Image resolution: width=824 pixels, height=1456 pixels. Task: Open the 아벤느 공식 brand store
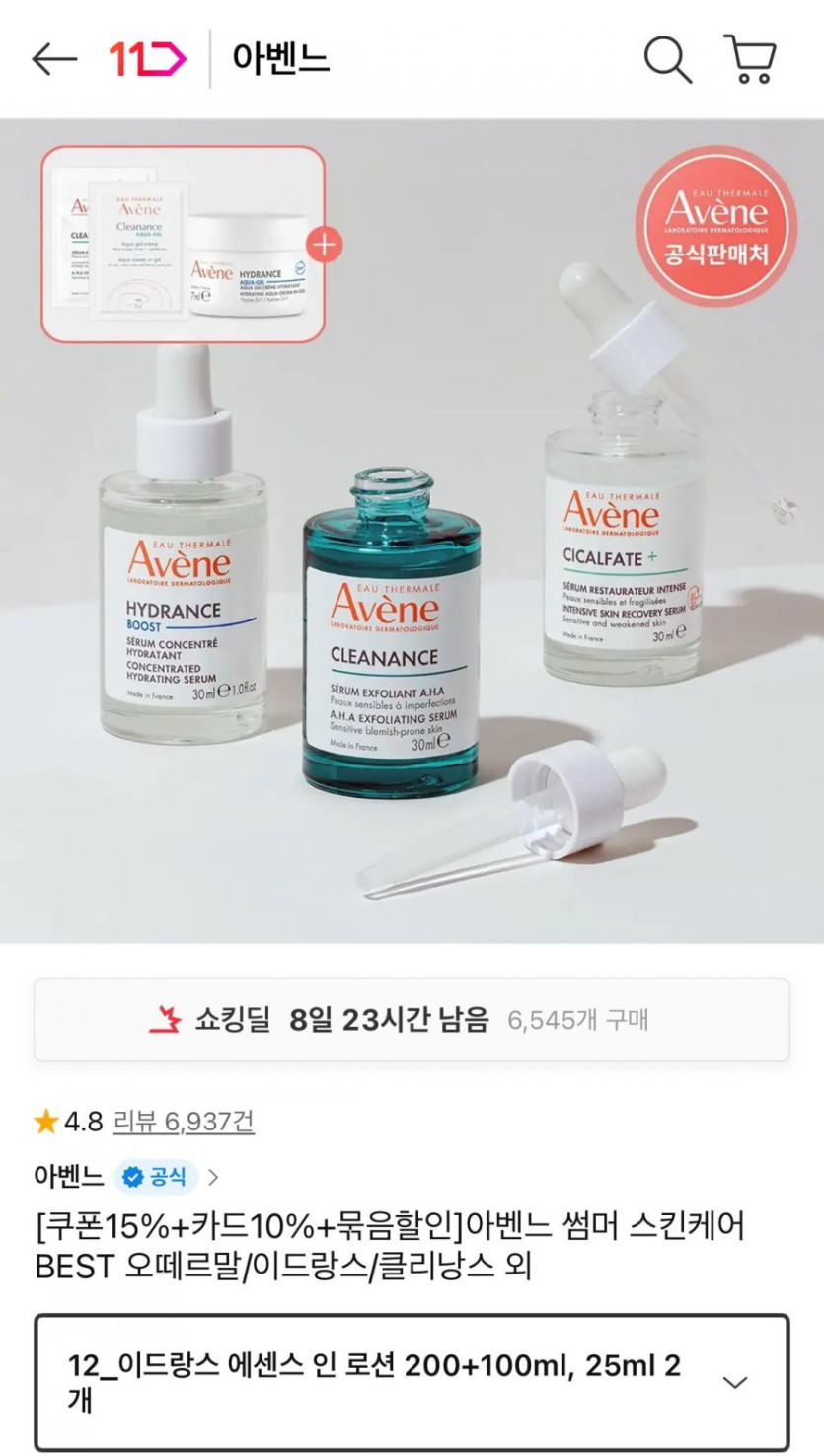pyautogui.click(x=126, y=1176)
